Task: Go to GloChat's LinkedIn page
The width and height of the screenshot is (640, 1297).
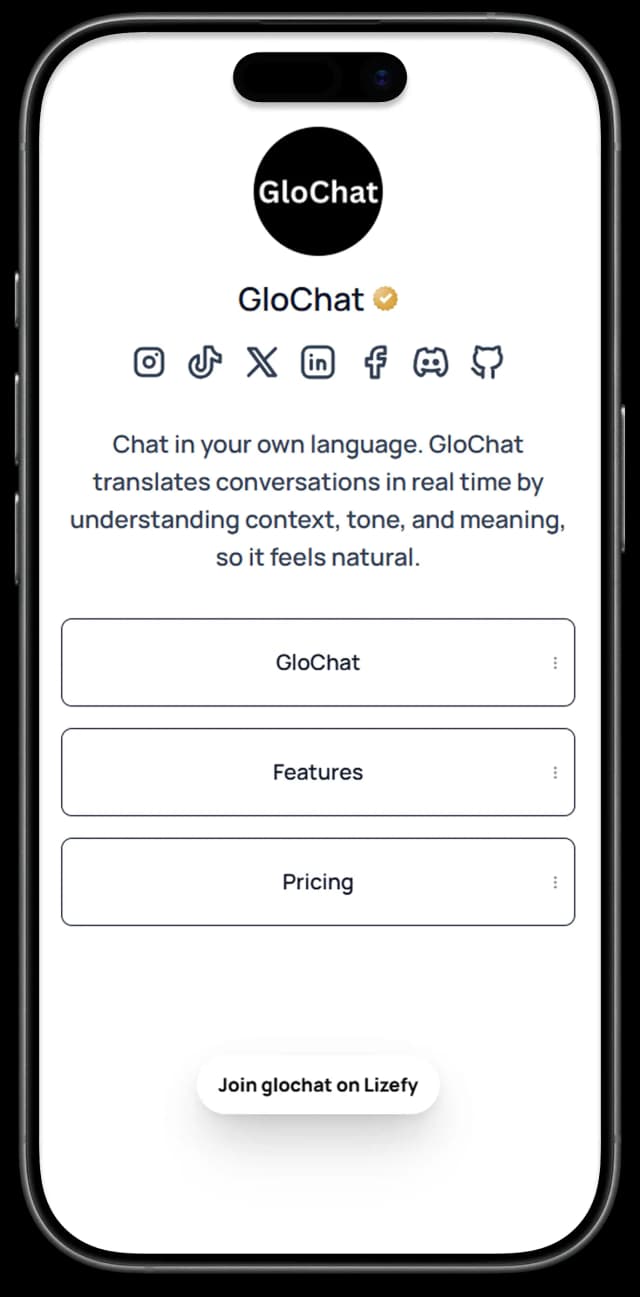Action: coord(318,362)
